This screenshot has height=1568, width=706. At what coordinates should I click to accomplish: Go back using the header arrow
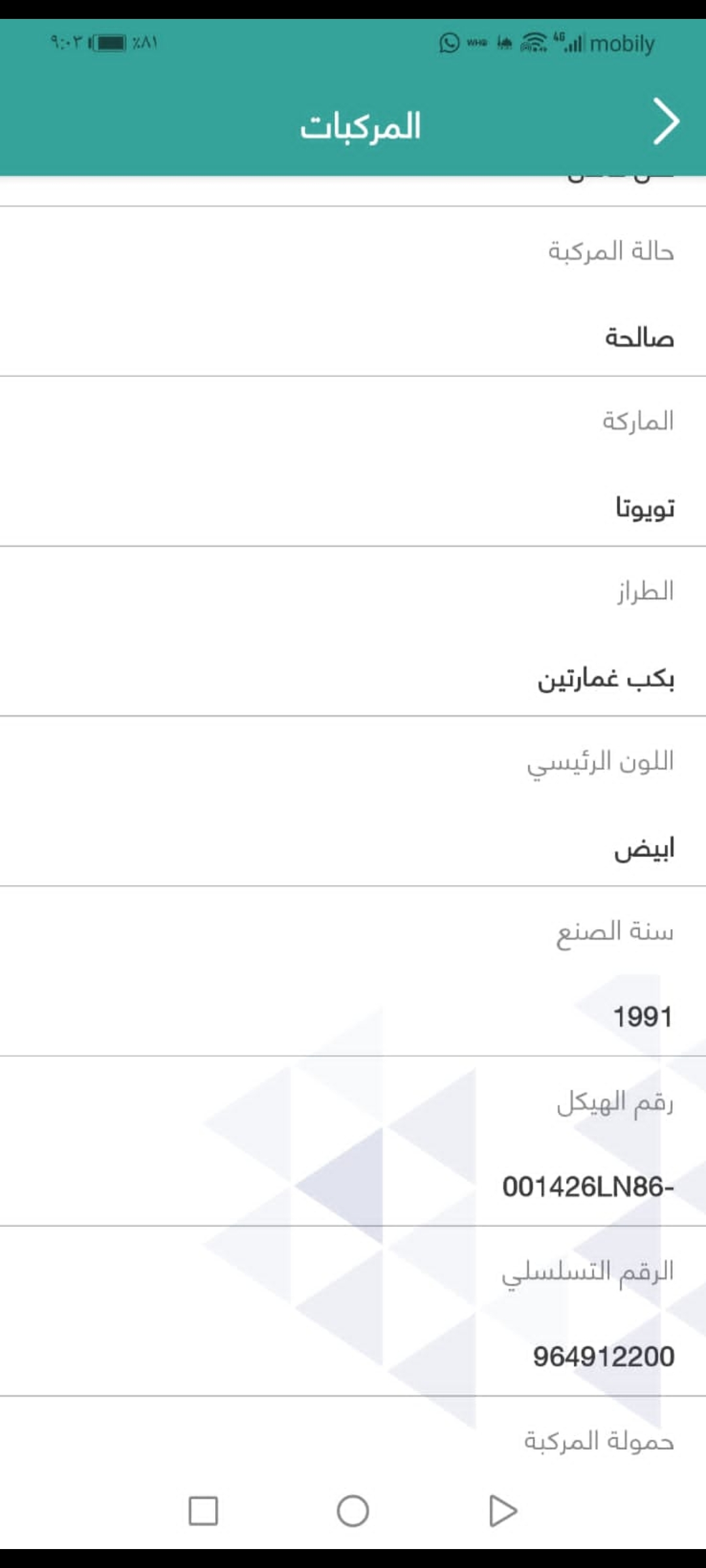(x=666, y=122)
